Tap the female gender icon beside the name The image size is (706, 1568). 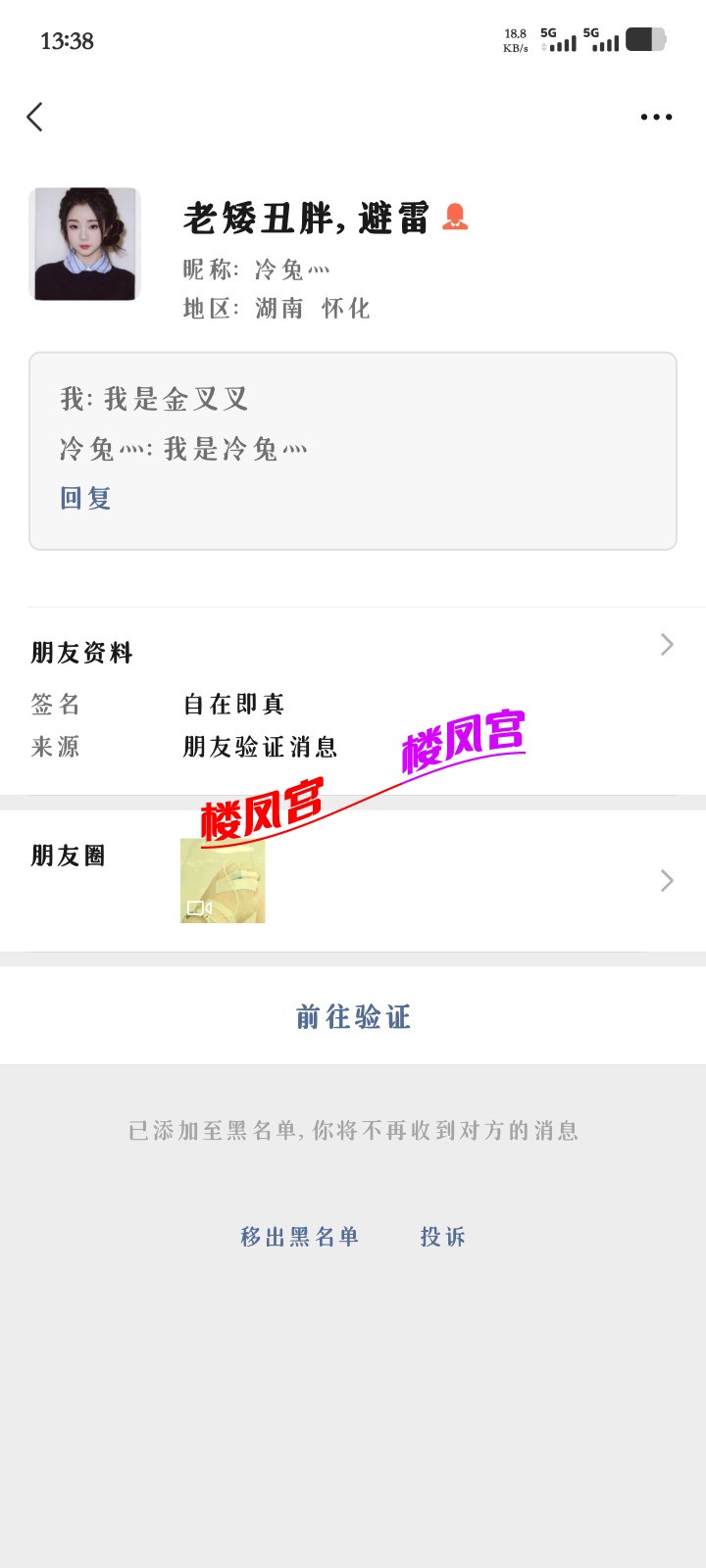[455, 218]
